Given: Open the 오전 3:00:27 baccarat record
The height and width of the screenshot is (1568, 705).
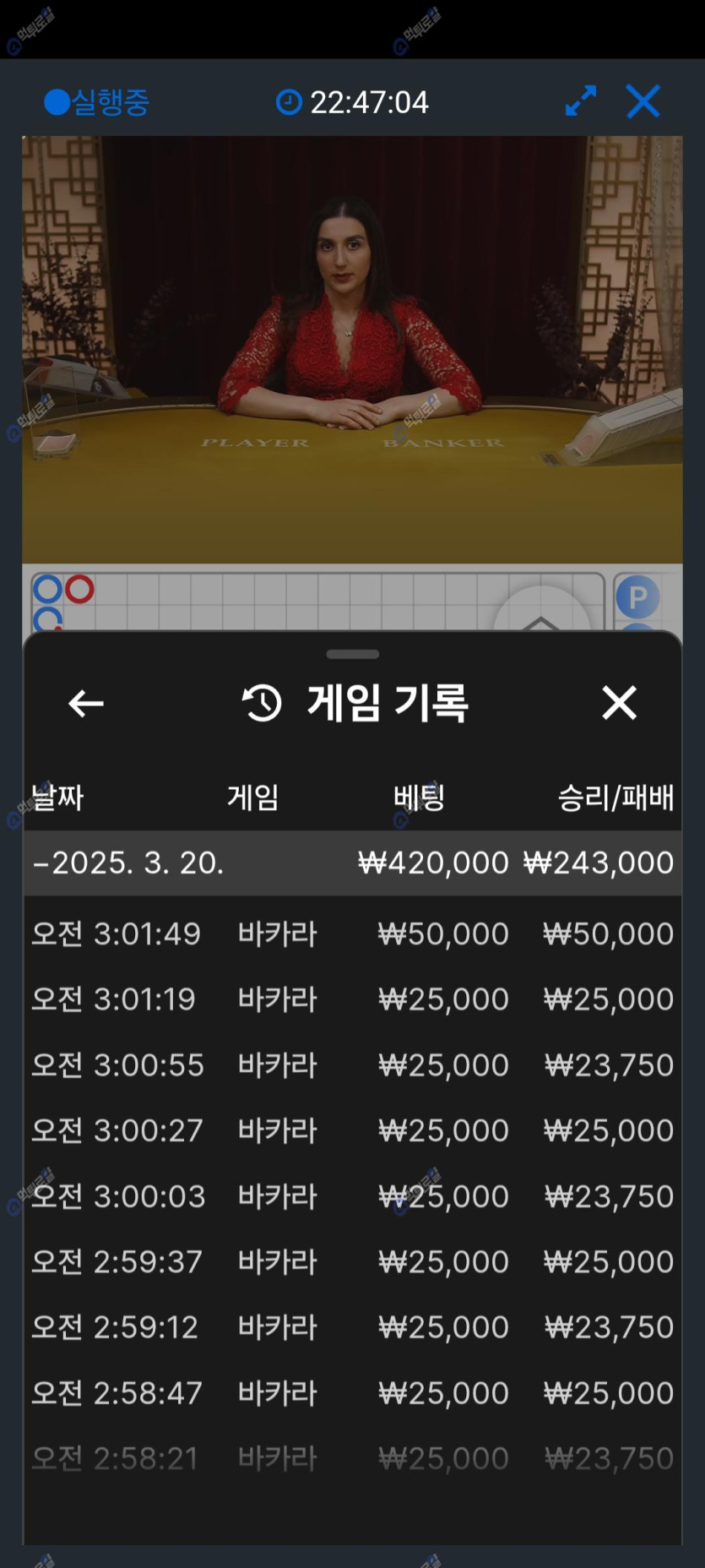Looking at the screenshot, I should [352, 1130].
